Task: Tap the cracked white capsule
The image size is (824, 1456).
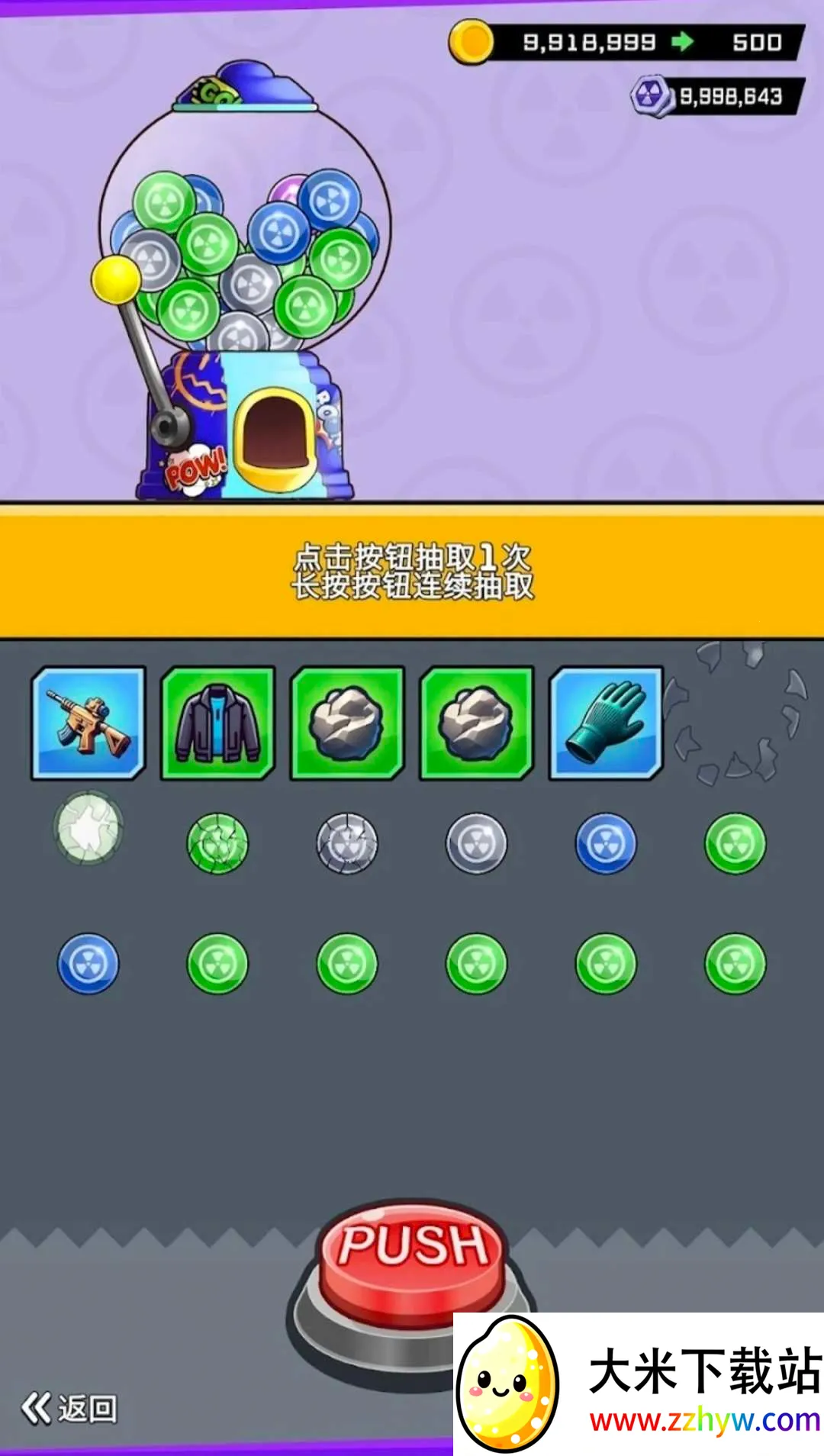Action: click(x=87, y=836)
